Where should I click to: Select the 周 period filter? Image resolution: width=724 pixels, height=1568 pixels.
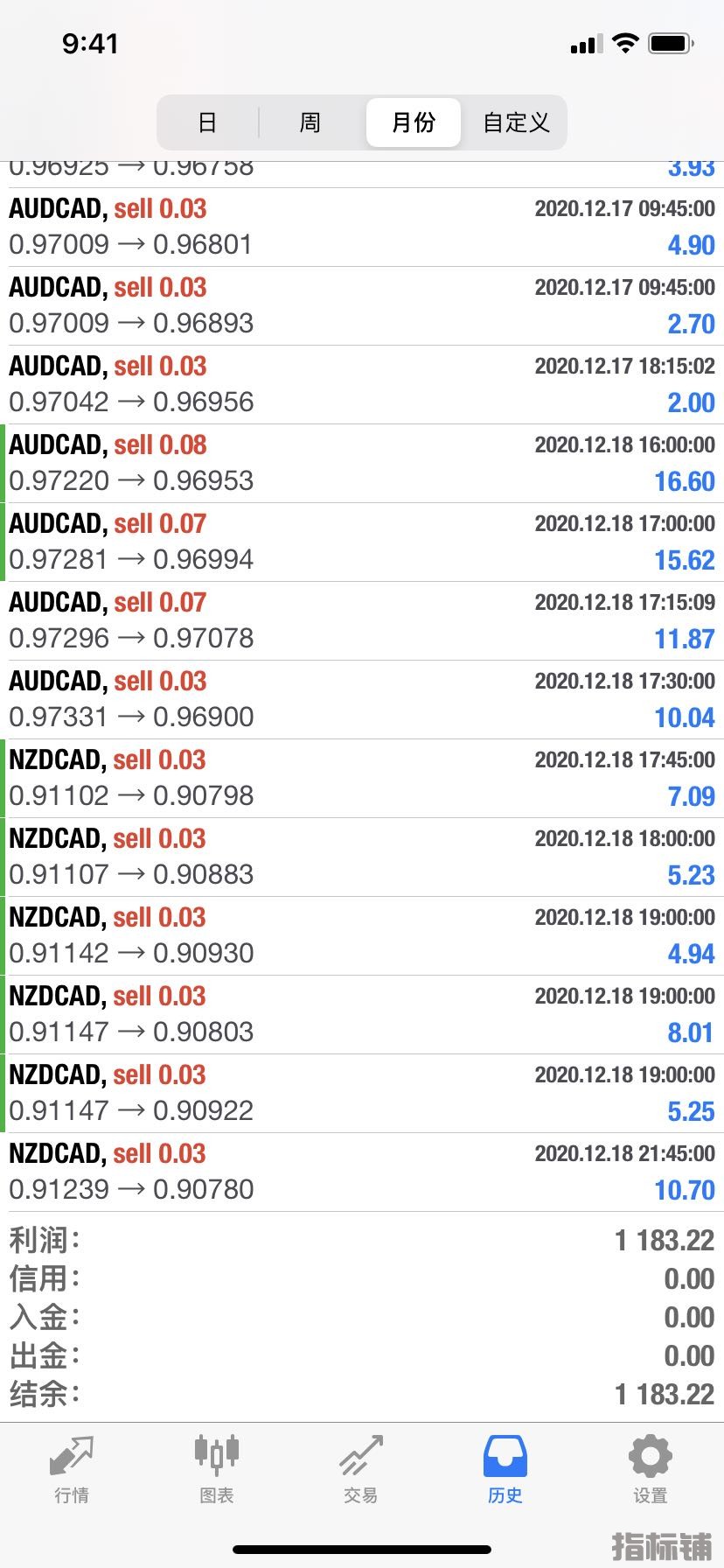[x=310, y=122]
